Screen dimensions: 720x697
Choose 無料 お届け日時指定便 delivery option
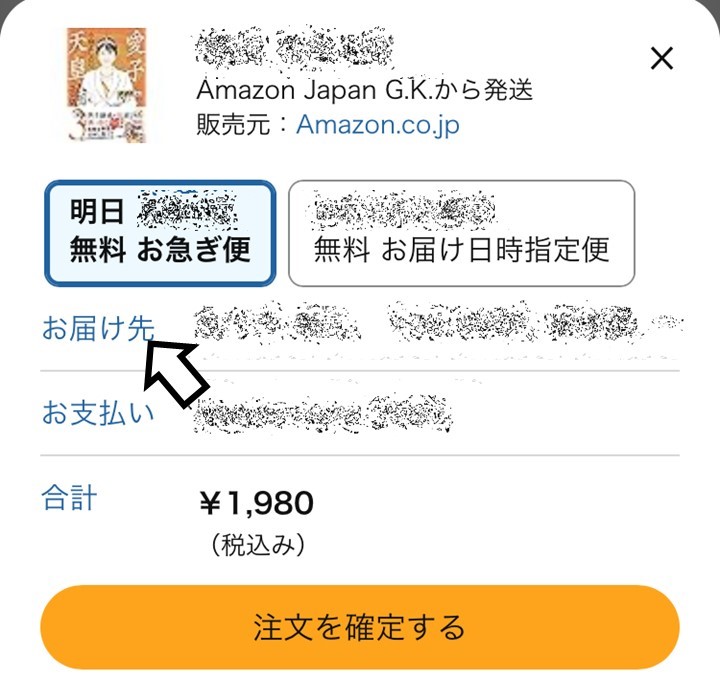click(461, 233)
